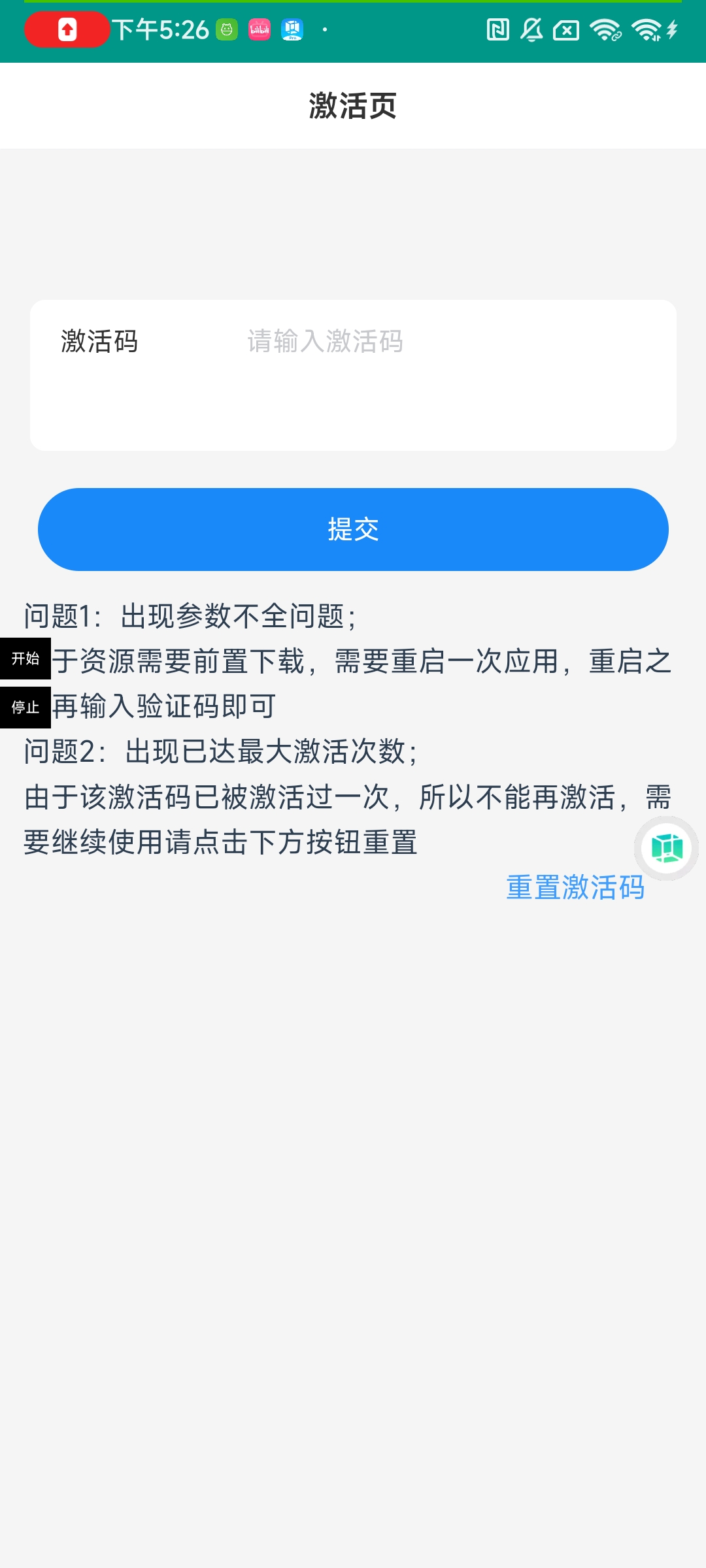Submit with the 提交 button
Viewport: 706px width, 1568px height.
click(353, 529)
